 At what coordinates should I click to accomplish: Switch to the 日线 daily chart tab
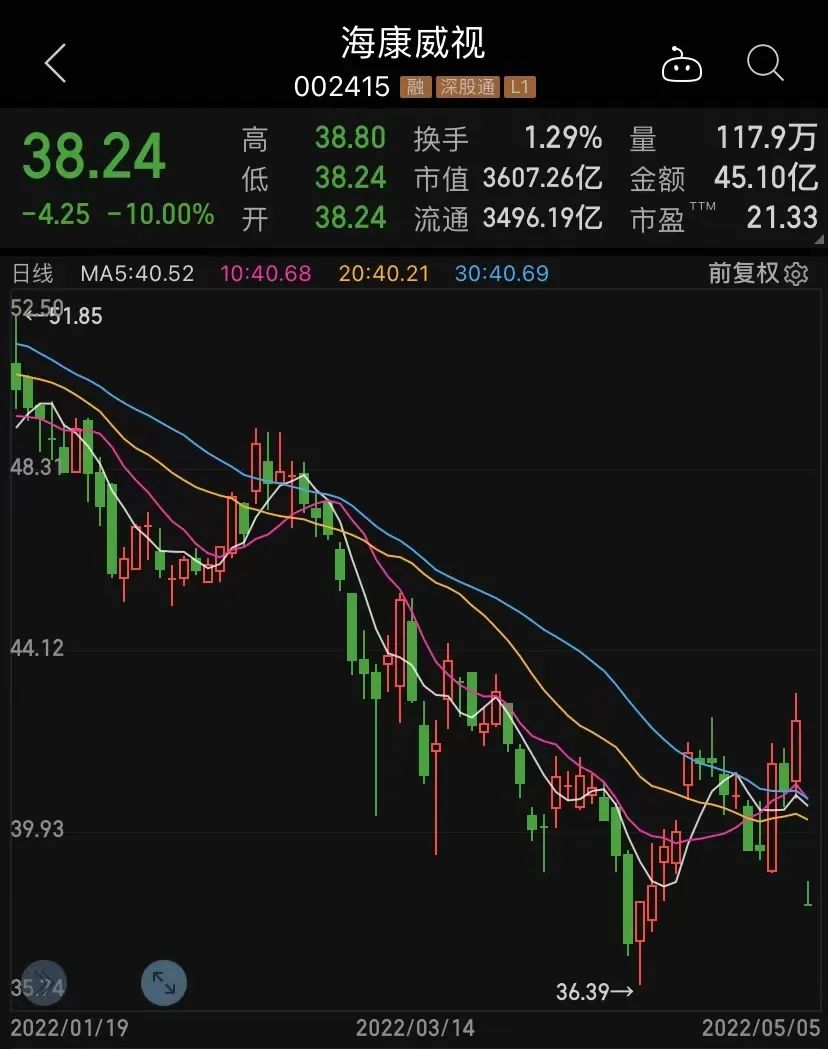[35, 273]
